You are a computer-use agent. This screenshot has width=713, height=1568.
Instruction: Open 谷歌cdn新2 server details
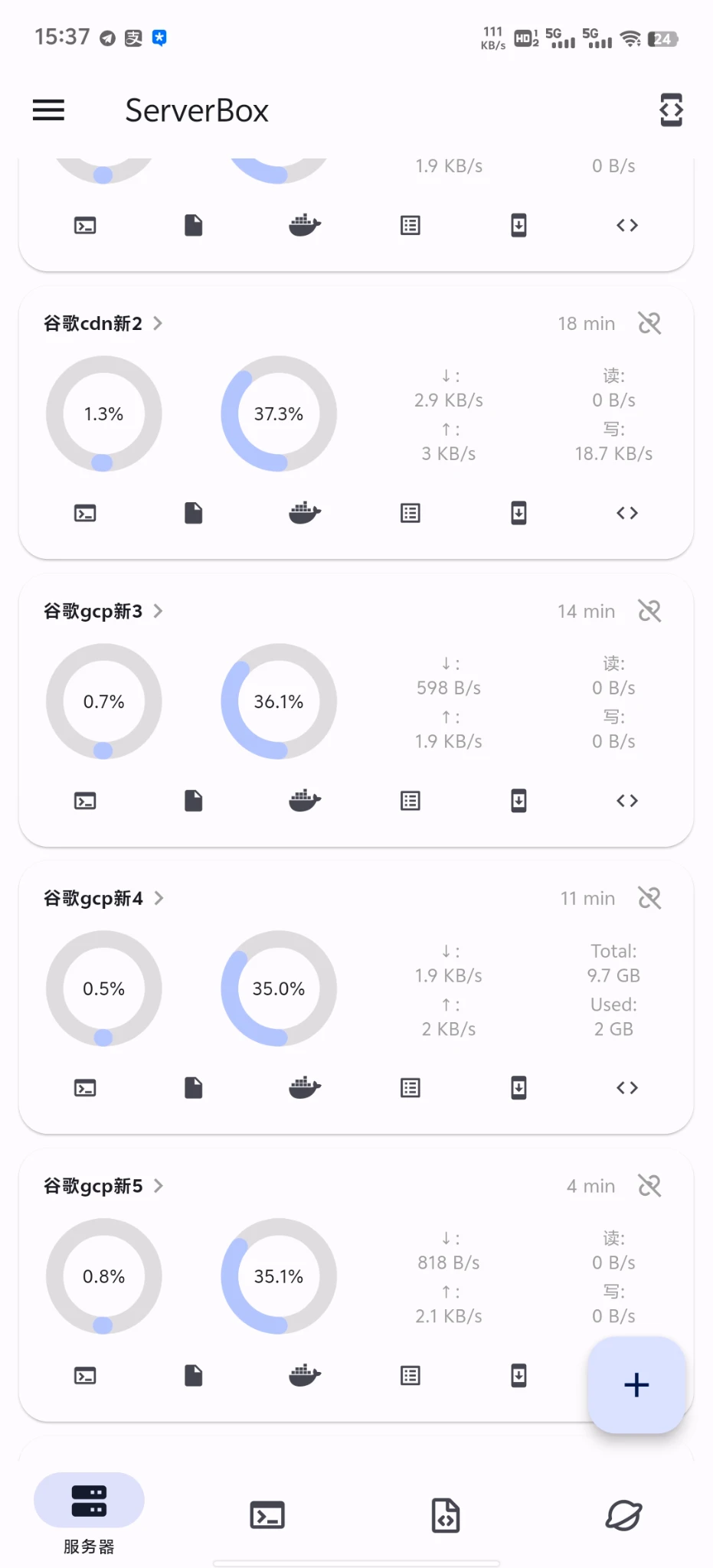[103, 323]
